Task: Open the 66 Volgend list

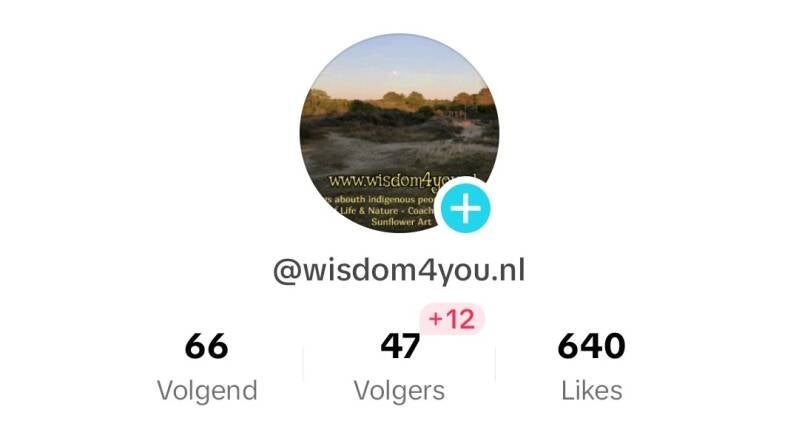Action: pyautogui.click(x=207, y=367)
